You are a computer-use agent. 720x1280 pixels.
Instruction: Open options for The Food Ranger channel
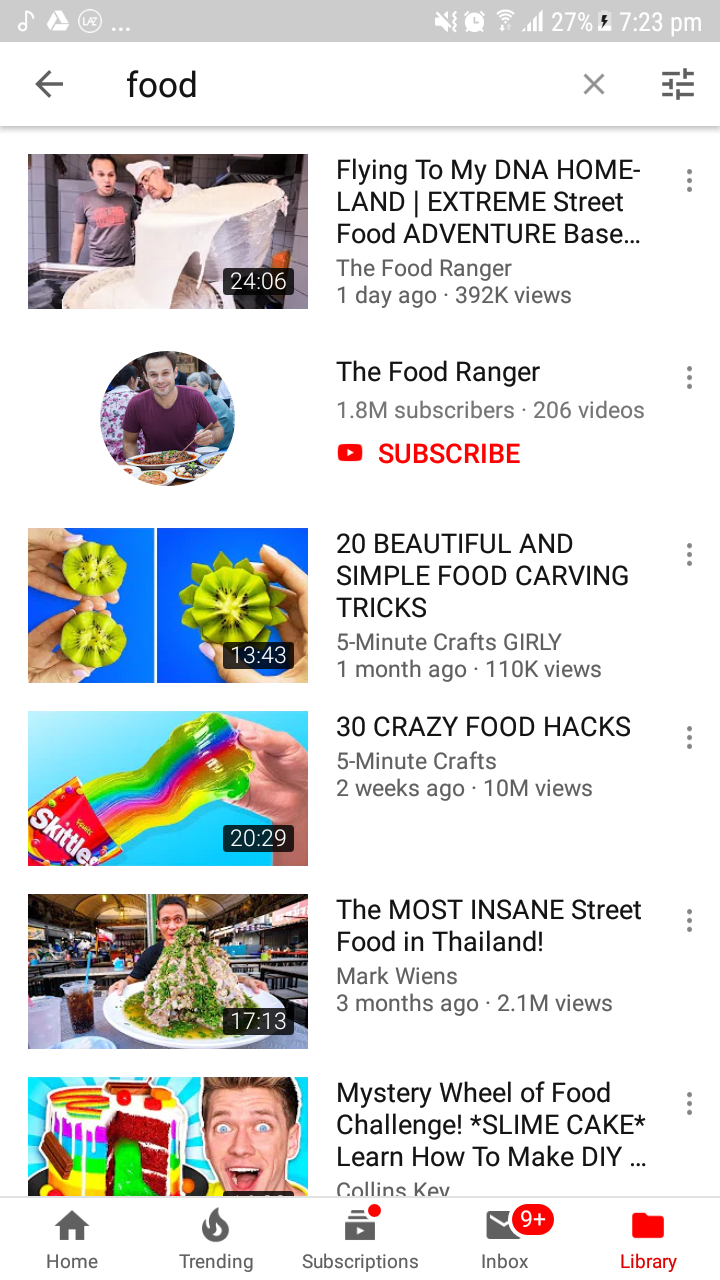click(689, 378)
